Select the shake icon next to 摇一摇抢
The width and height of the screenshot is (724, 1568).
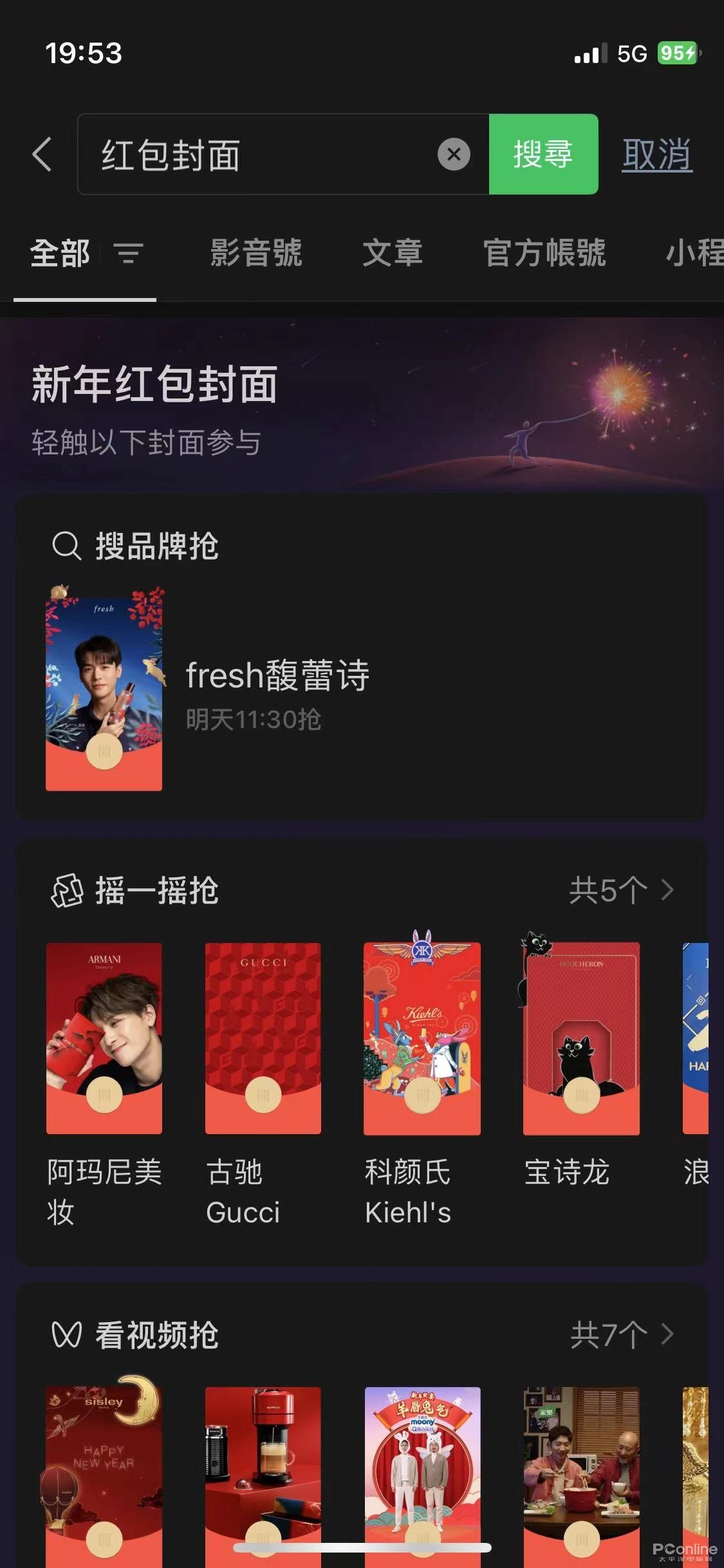(x=67, y=890)
